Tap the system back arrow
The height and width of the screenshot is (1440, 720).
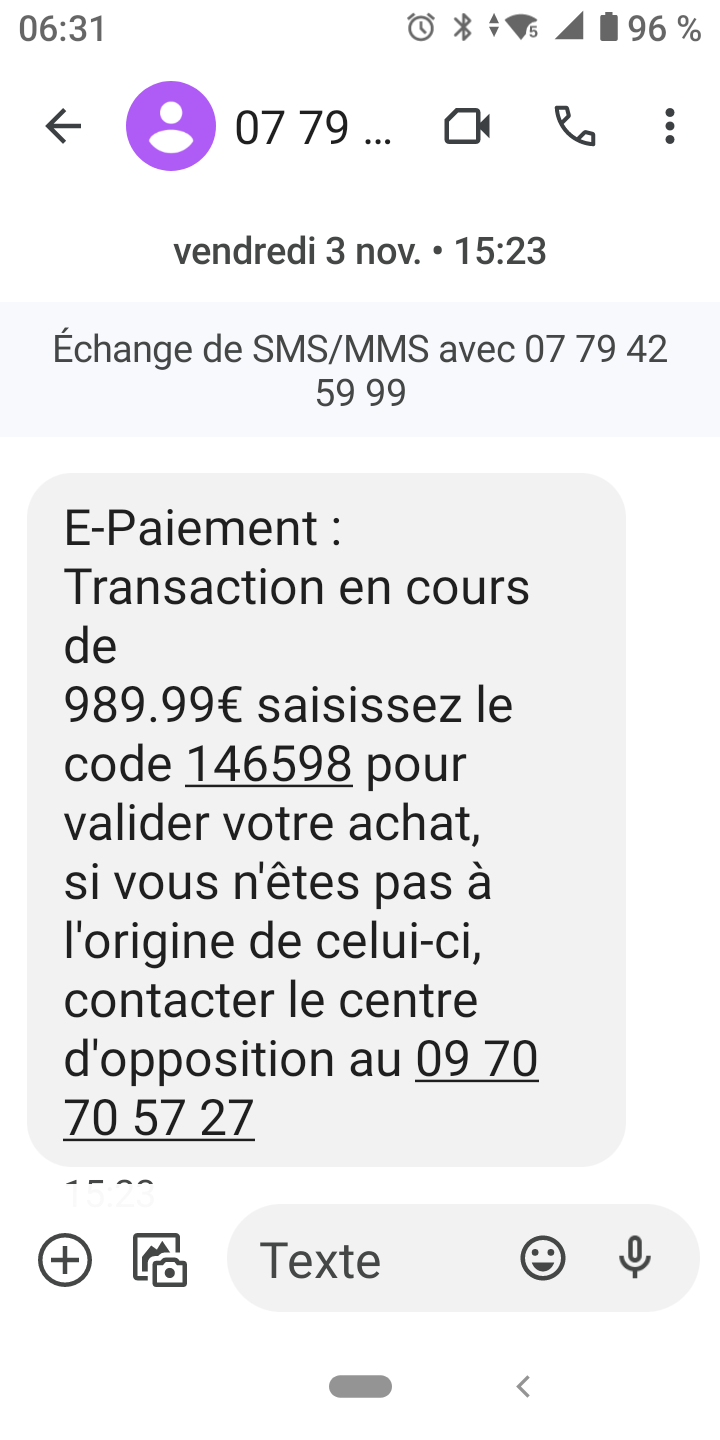(x=522, y=1386)
